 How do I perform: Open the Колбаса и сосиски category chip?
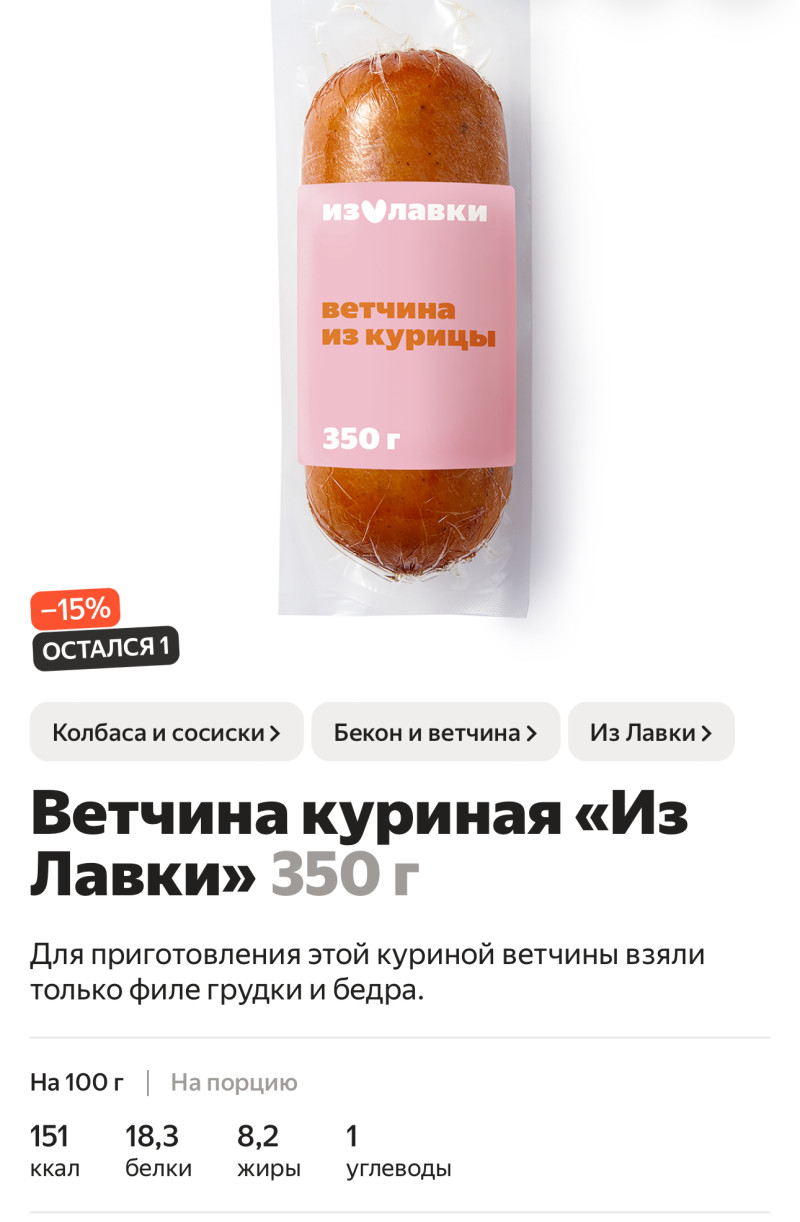(166, 732)
